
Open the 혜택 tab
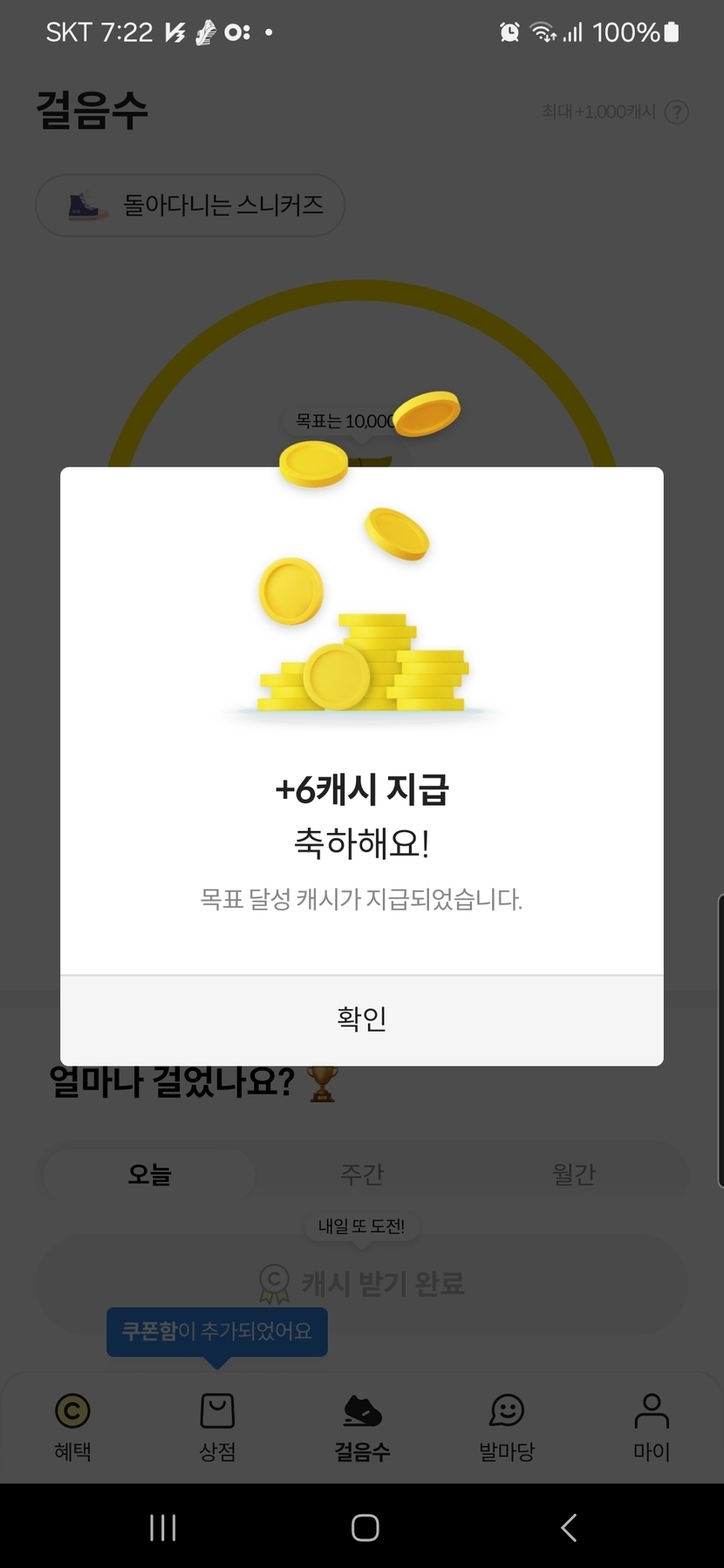point(72,1427)
